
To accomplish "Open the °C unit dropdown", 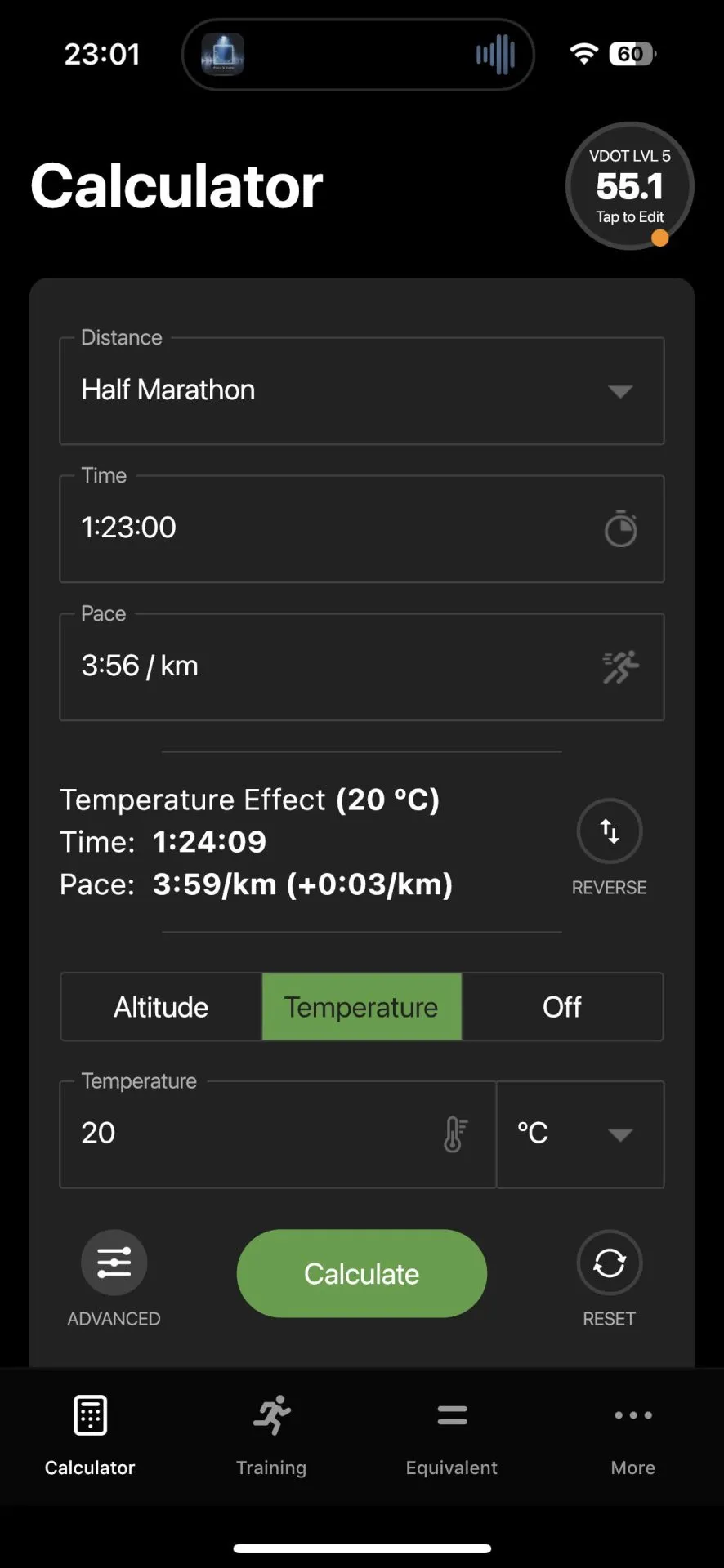I will [579, 1134].
